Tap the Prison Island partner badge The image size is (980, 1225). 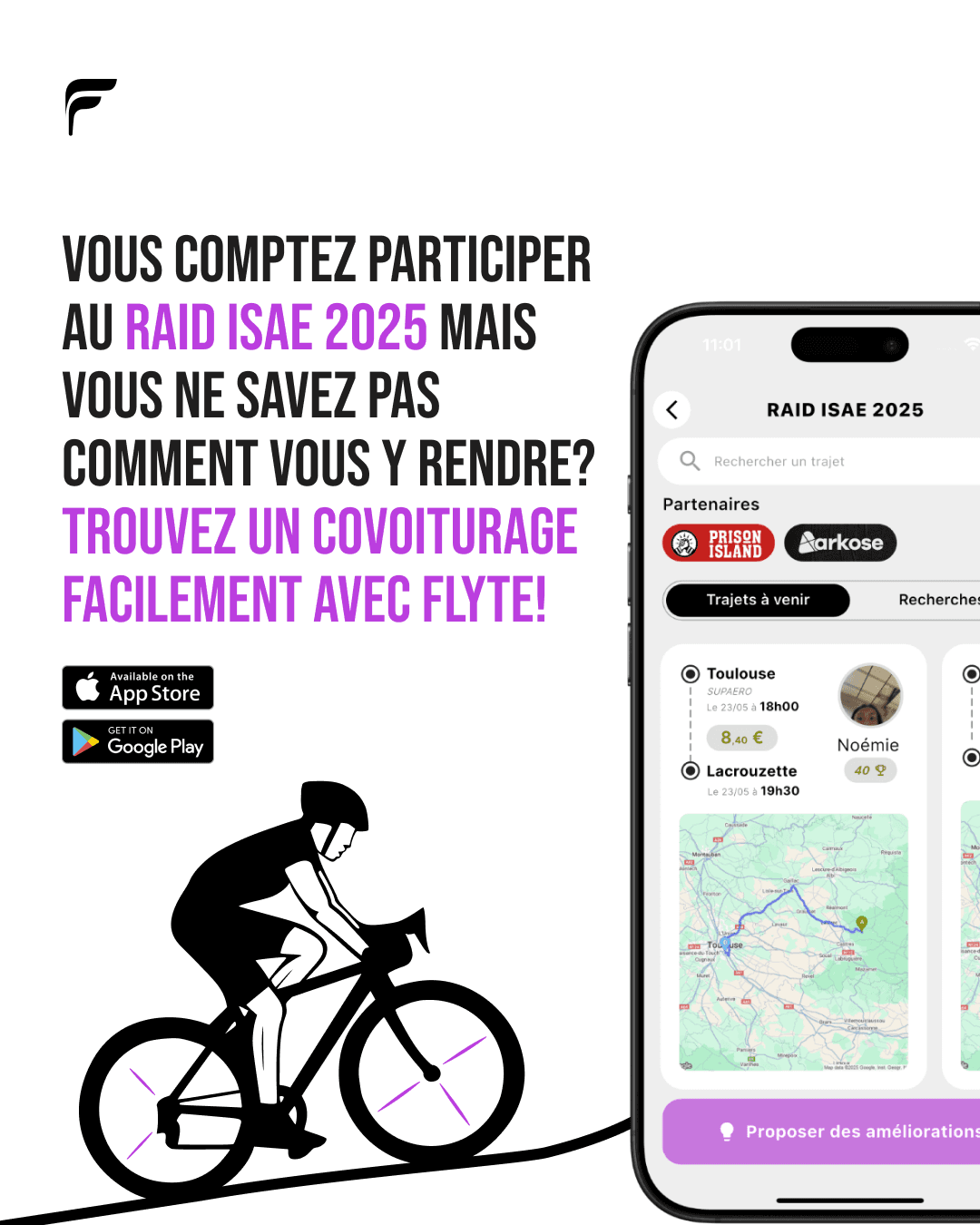pos(720,543)
